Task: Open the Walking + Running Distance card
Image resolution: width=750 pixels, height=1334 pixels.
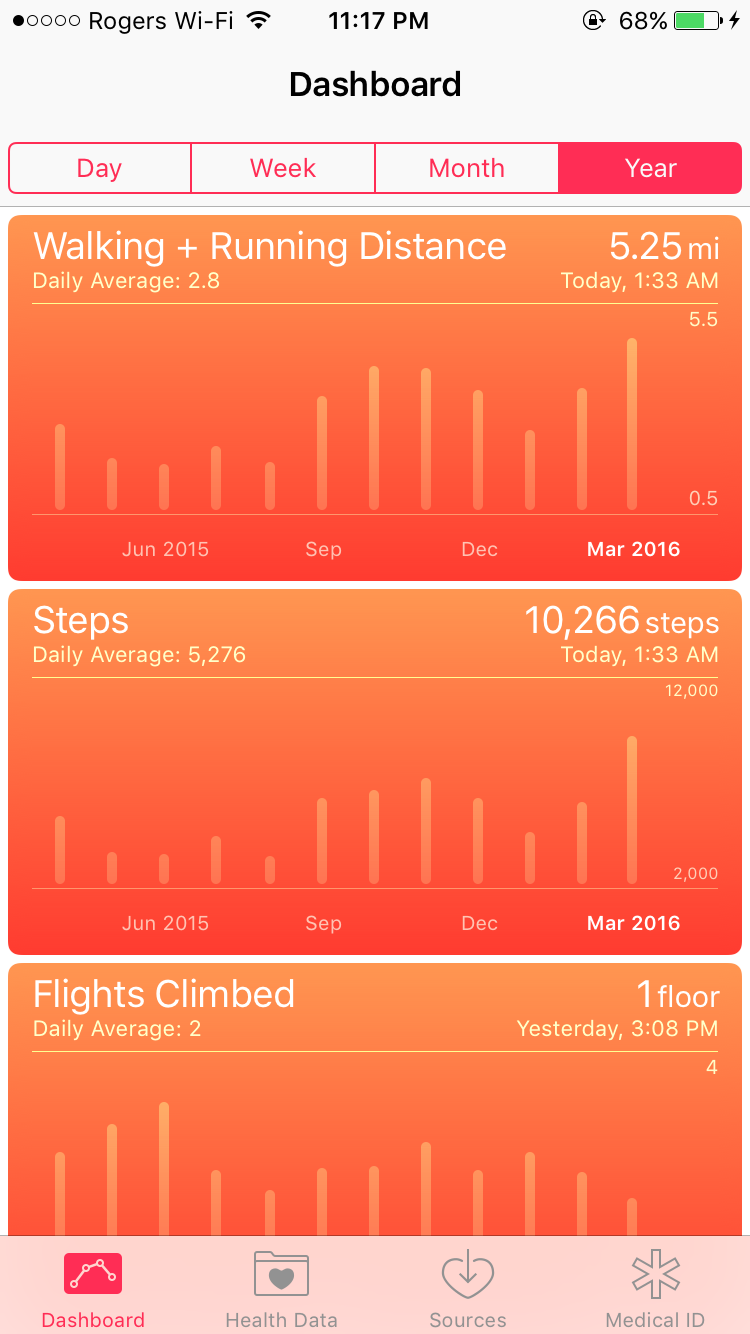Action: point(375,398)
